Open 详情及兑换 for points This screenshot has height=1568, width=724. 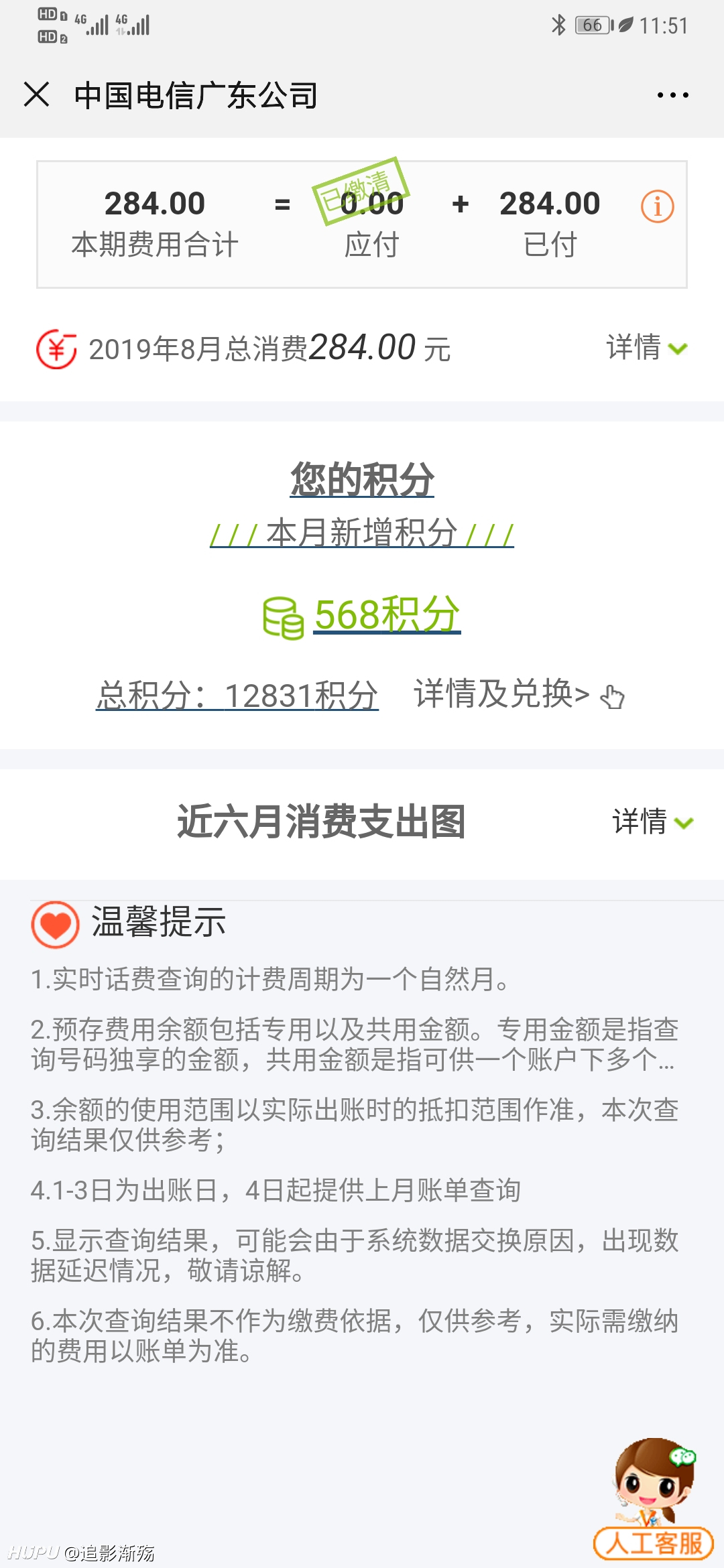pos(518,694)
